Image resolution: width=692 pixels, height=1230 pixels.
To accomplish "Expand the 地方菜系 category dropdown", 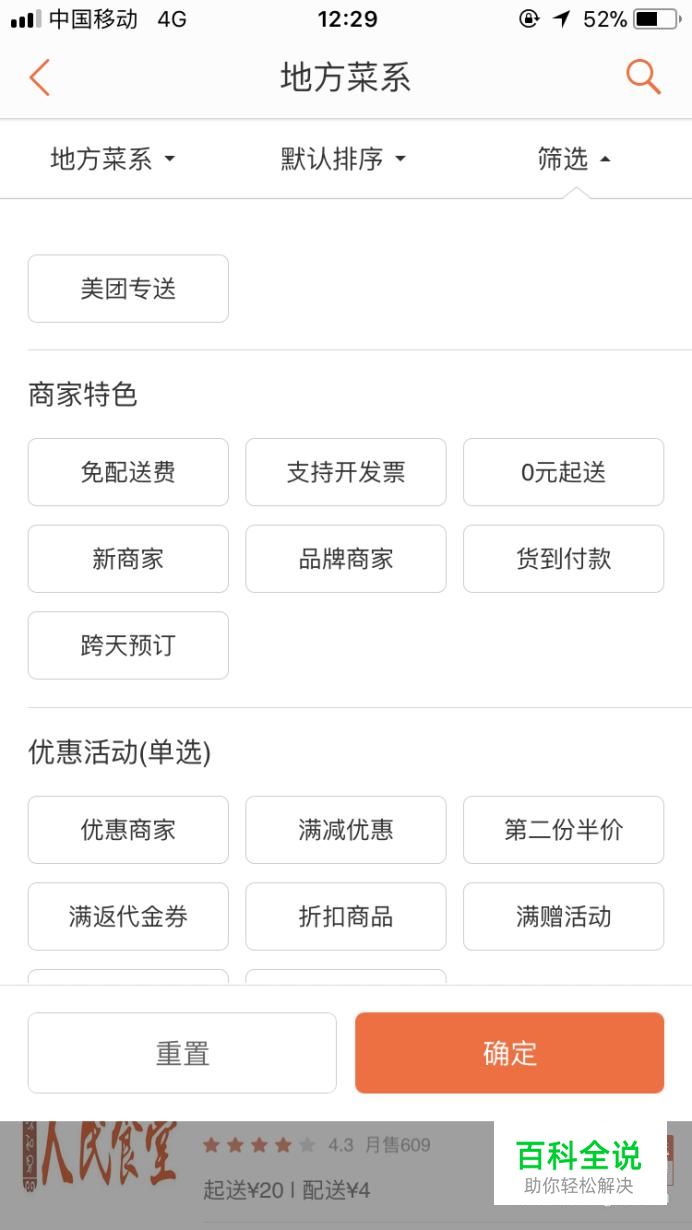I will tap(113, 159).
